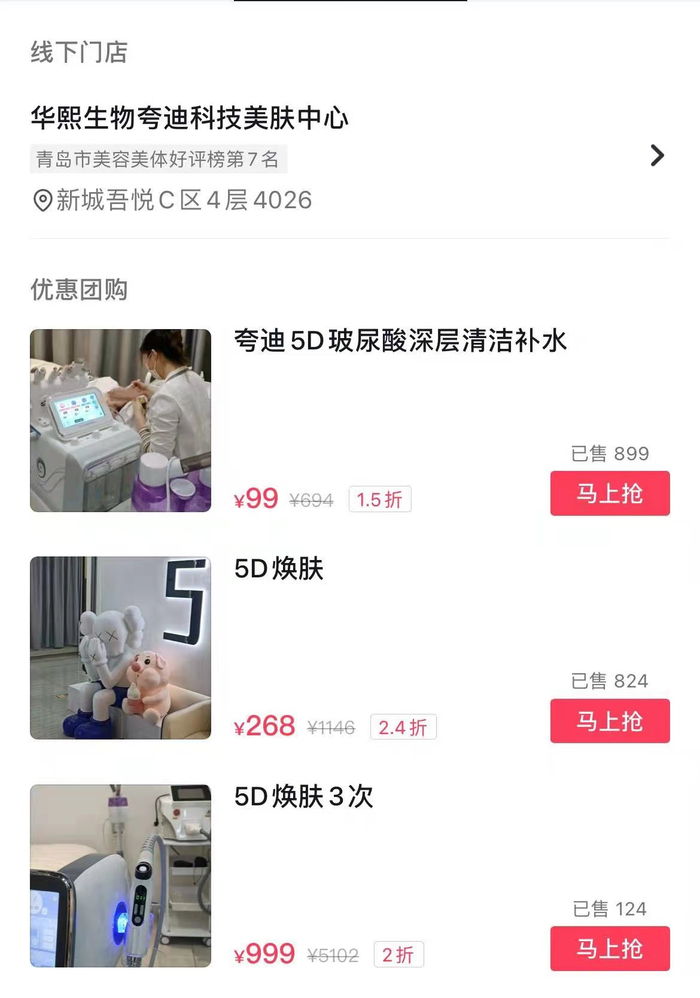This screenshot has width=700, height=998.
Task: Tap 马上抢 for the ¥999 5D焕肤3次 deal
Action: coord(609,948)
